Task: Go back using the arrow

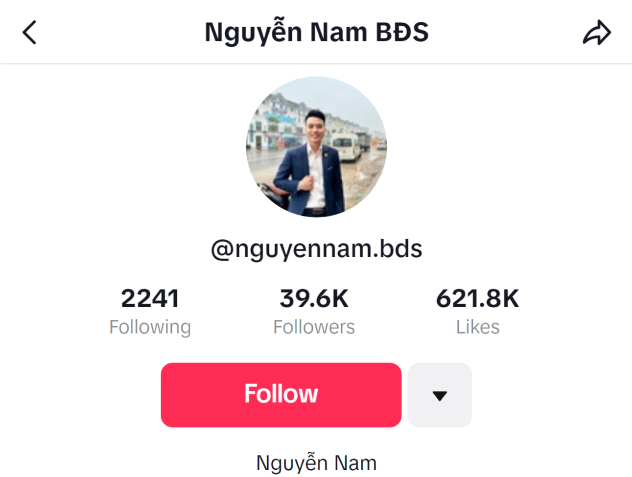Action: click(30, 33)
